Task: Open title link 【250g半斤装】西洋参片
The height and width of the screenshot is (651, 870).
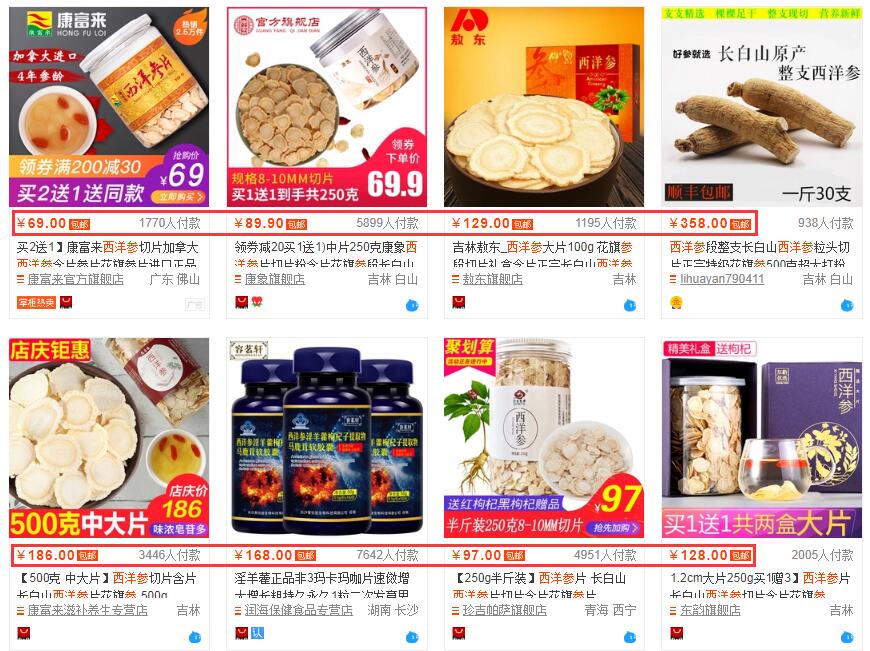Action: pos(540,578)
